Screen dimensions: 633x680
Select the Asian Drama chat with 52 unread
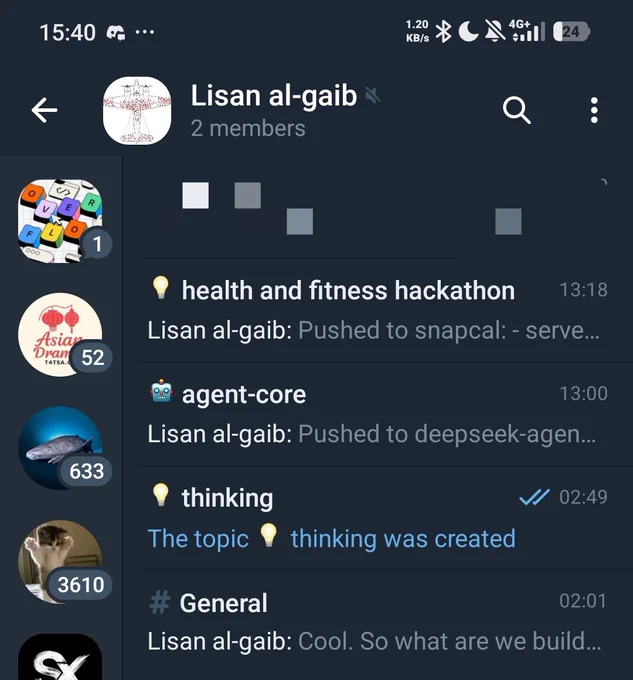point(60,334)
